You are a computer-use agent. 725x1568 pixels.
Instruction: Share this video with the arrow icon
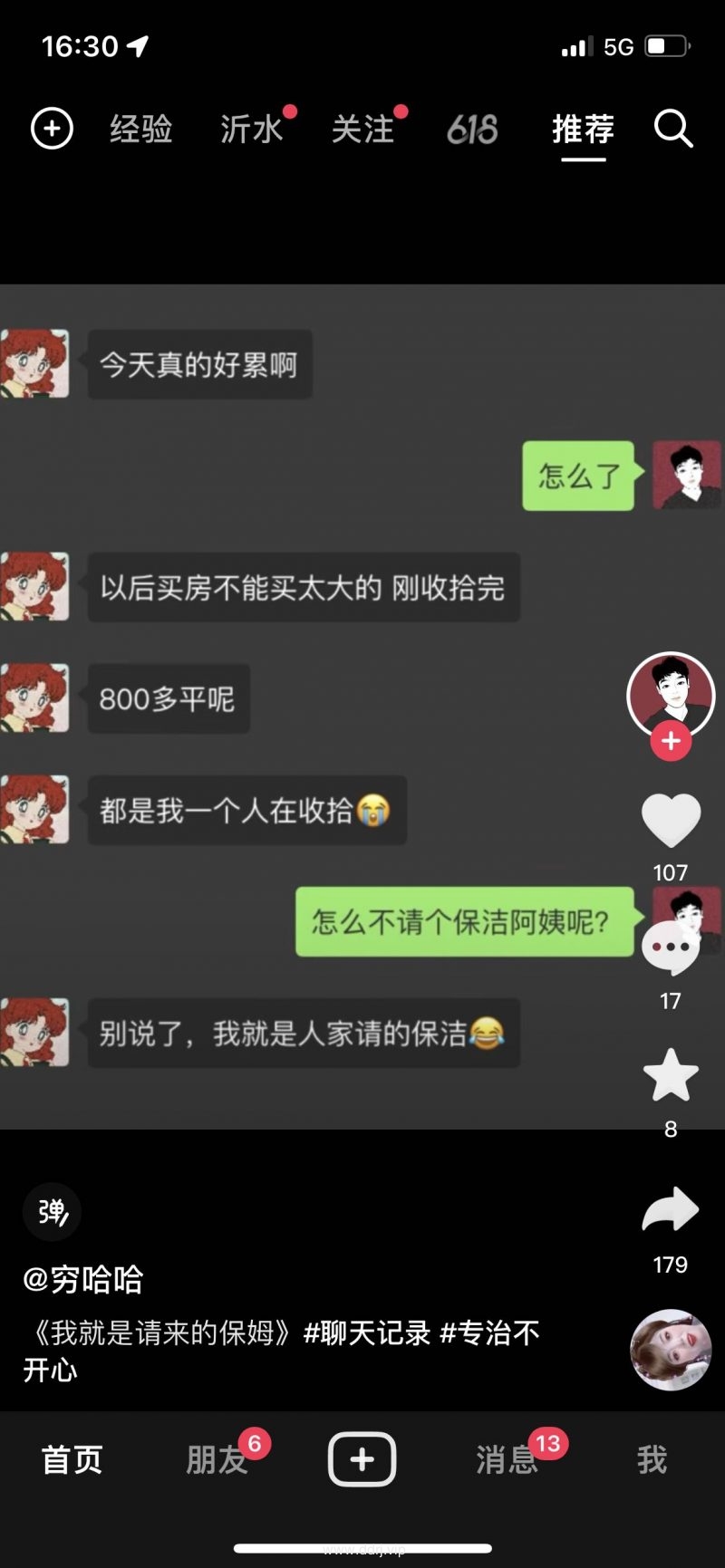671,1210
